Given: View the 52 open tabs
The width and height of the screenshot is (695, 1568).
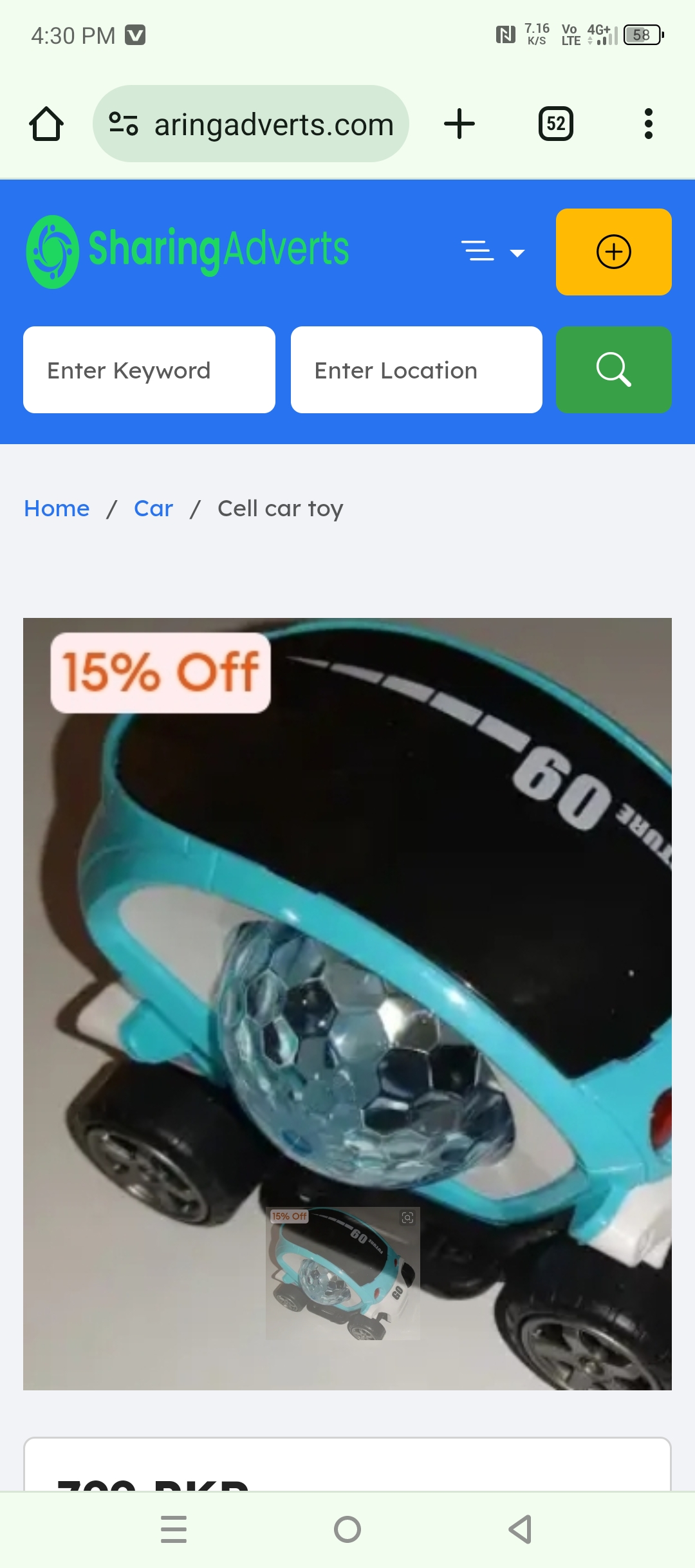Looking at the screenshot, I should tap(555, 124).
